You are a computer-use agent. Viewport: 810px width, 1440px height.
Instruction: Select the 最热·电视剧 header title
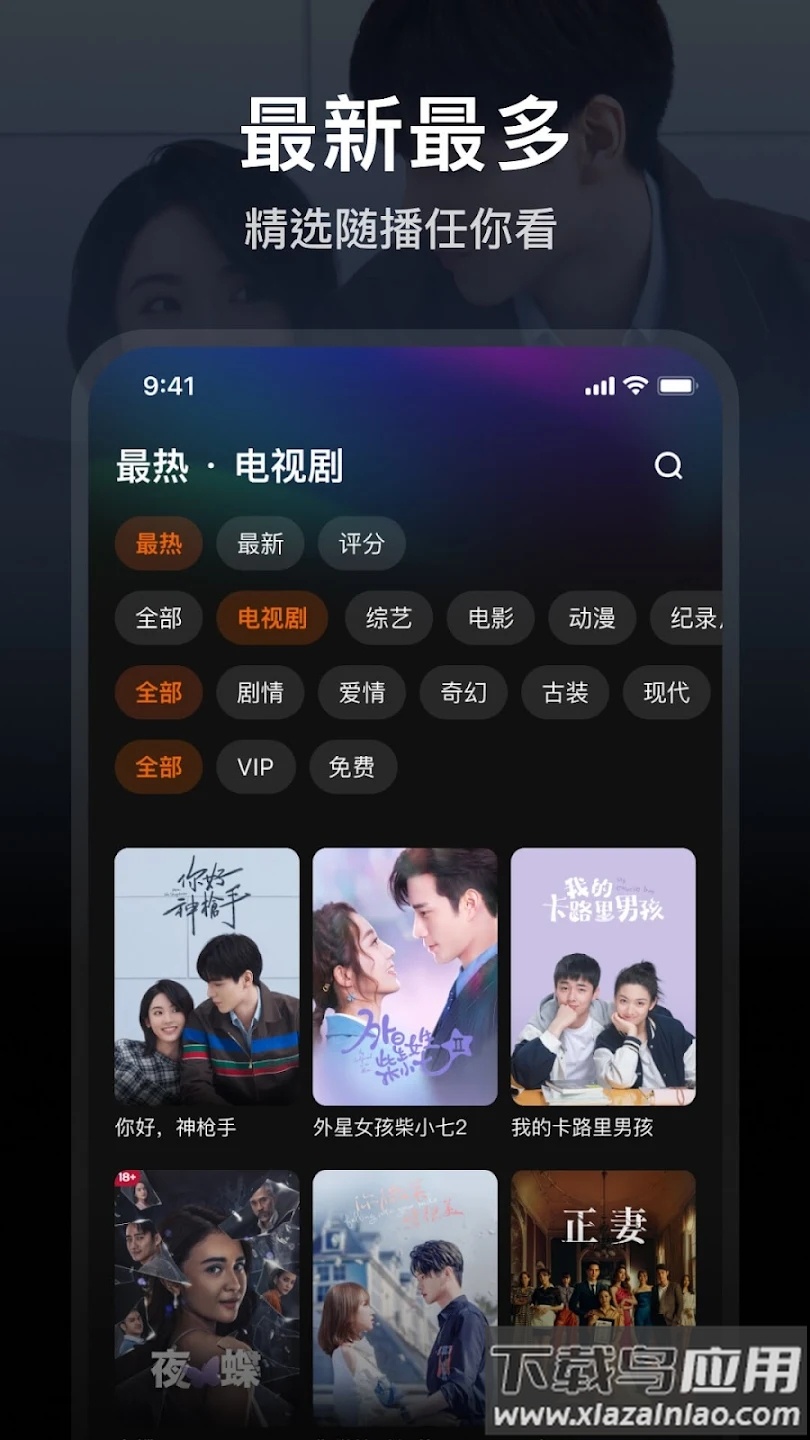[x=228, y=467]
